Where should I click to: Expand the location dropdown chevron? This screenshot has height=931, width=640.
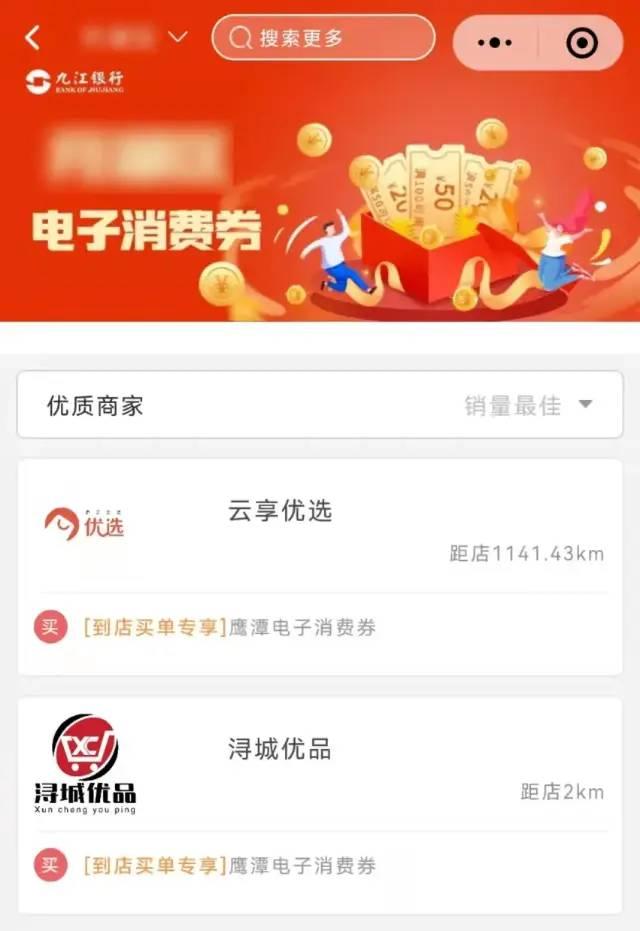pos(178,38)
